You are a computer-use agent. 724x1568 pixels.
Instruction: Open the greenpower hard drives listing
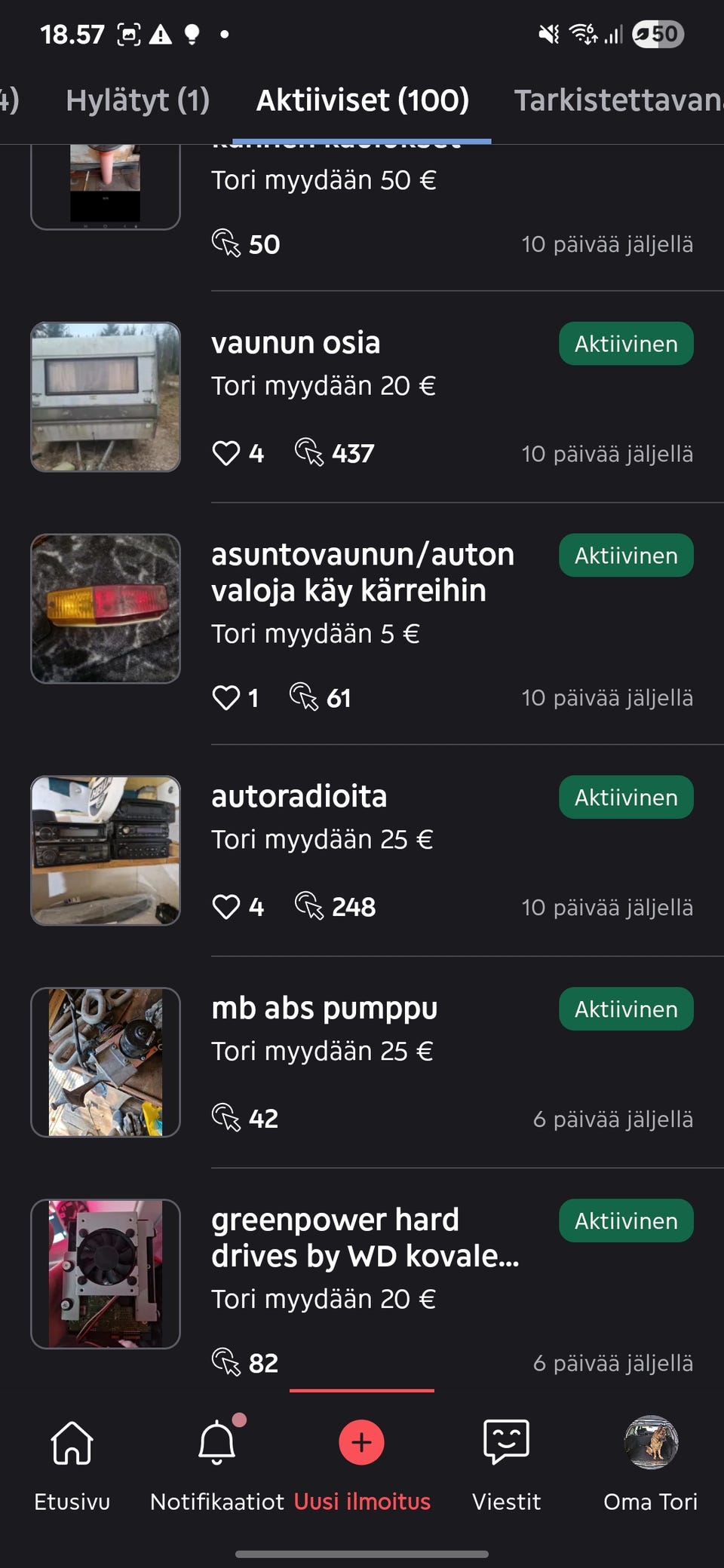click(365, 1238)
